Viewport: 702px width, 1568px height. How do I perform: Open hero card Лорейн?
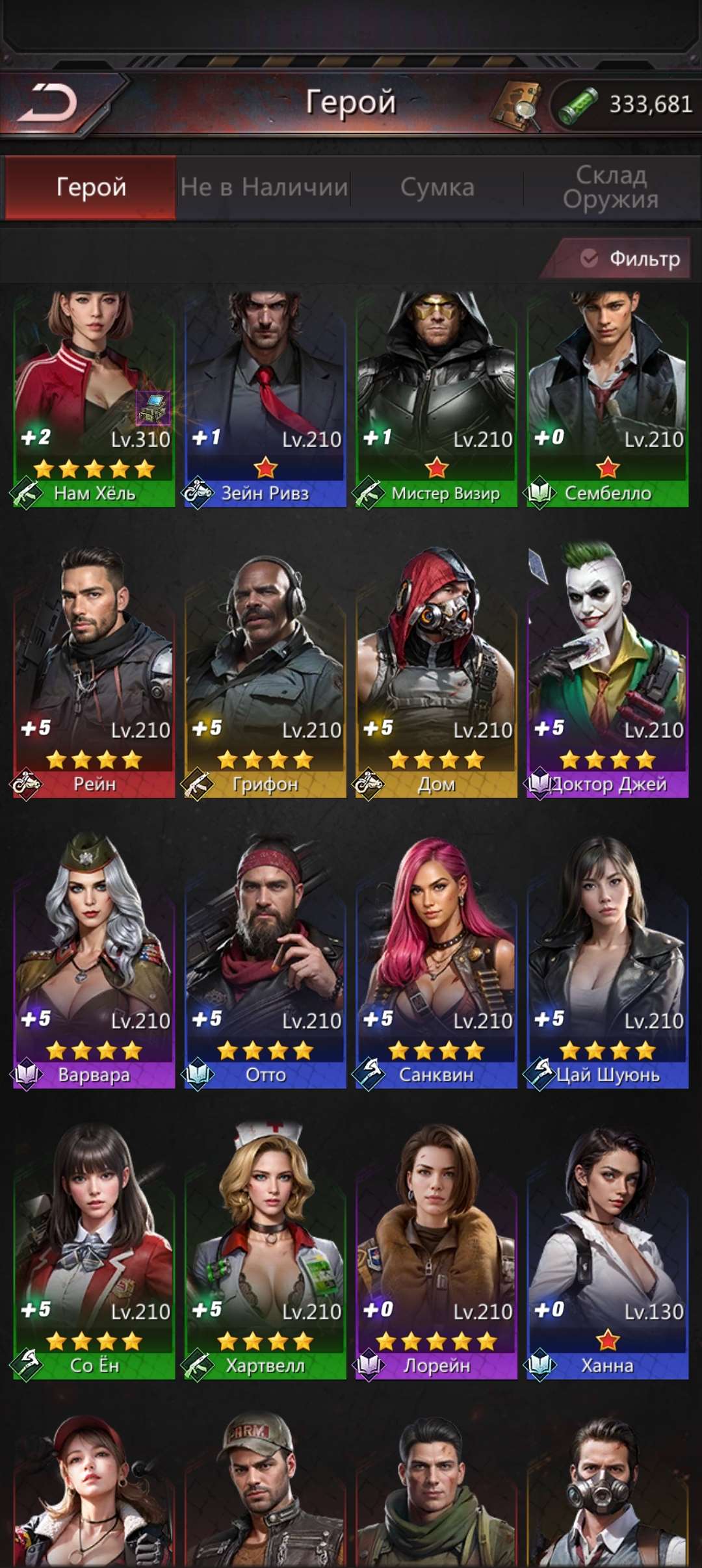tap(436, 1251)
